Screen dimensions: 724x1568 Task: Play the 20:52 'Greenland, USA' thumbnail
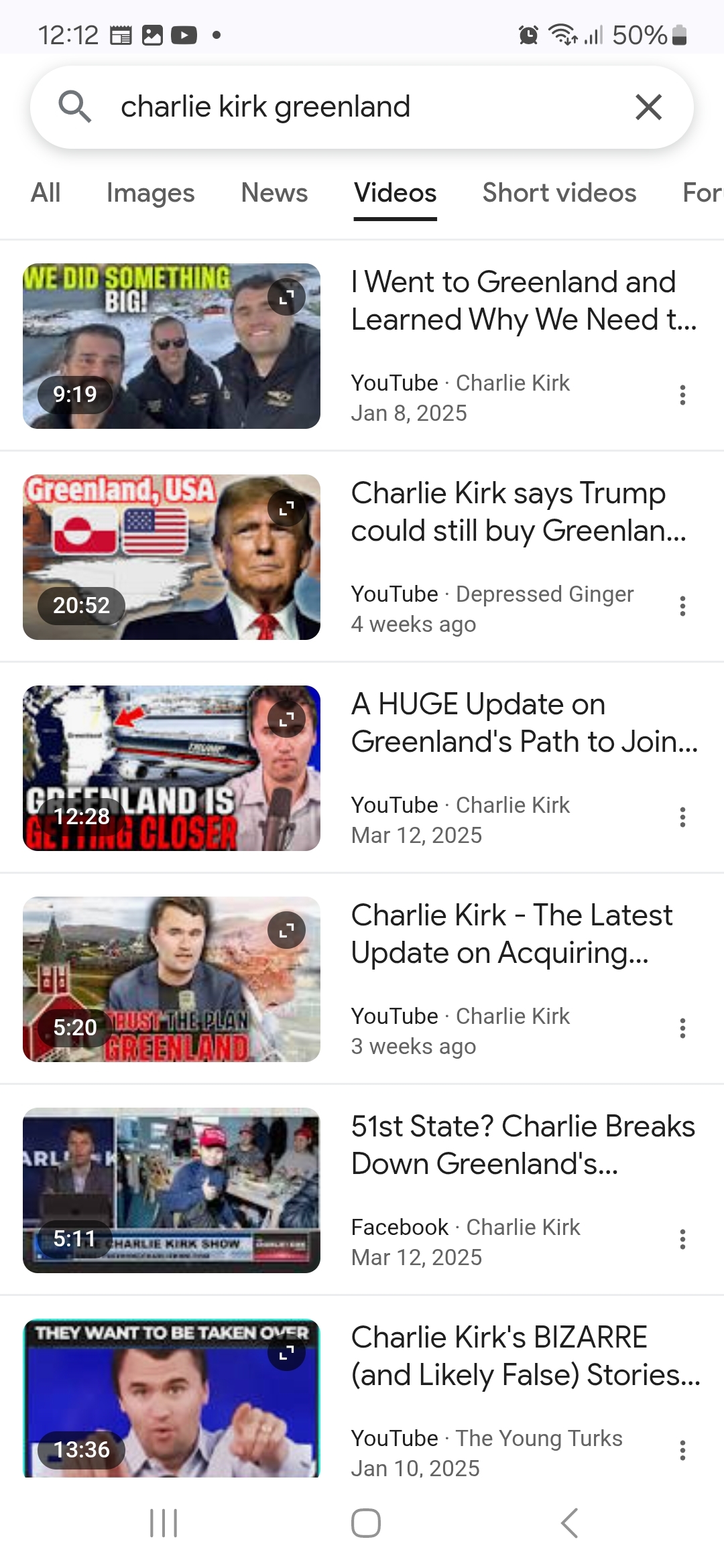coord(171,557)
